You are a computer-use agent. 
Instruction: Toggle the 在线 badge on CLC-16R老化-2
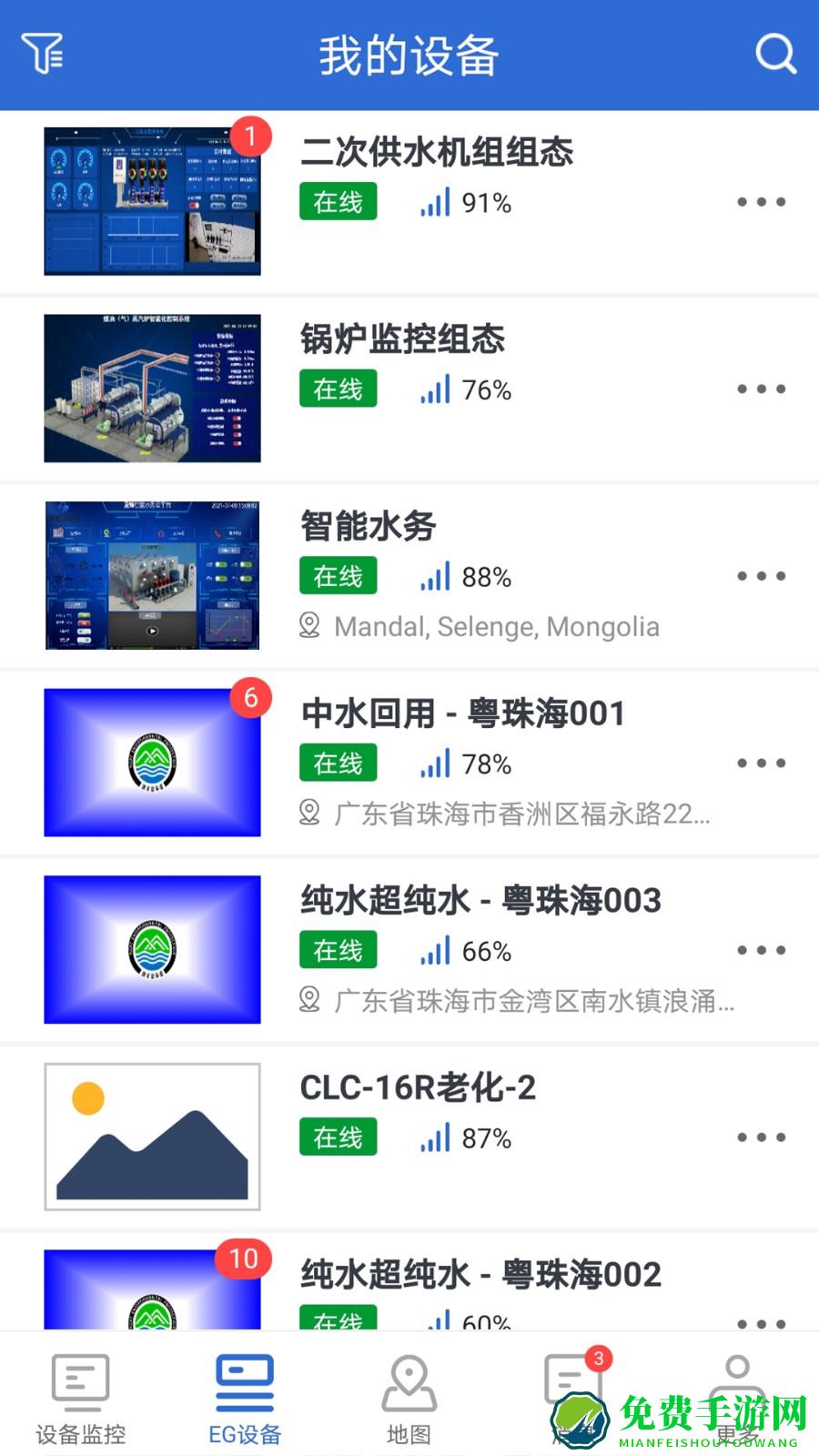pos(338,1137)
